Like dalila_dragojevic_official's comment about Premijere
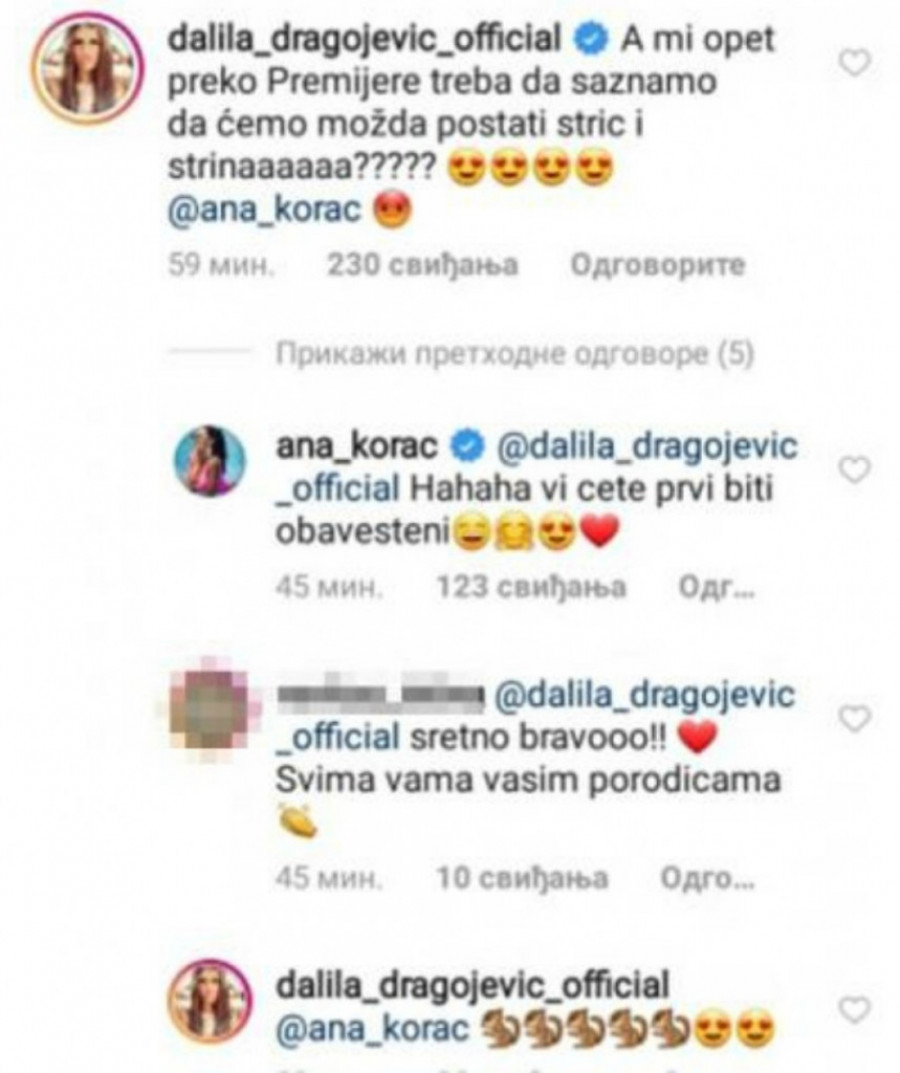This screenshot has height=1073, width=900. pos(854,64)
